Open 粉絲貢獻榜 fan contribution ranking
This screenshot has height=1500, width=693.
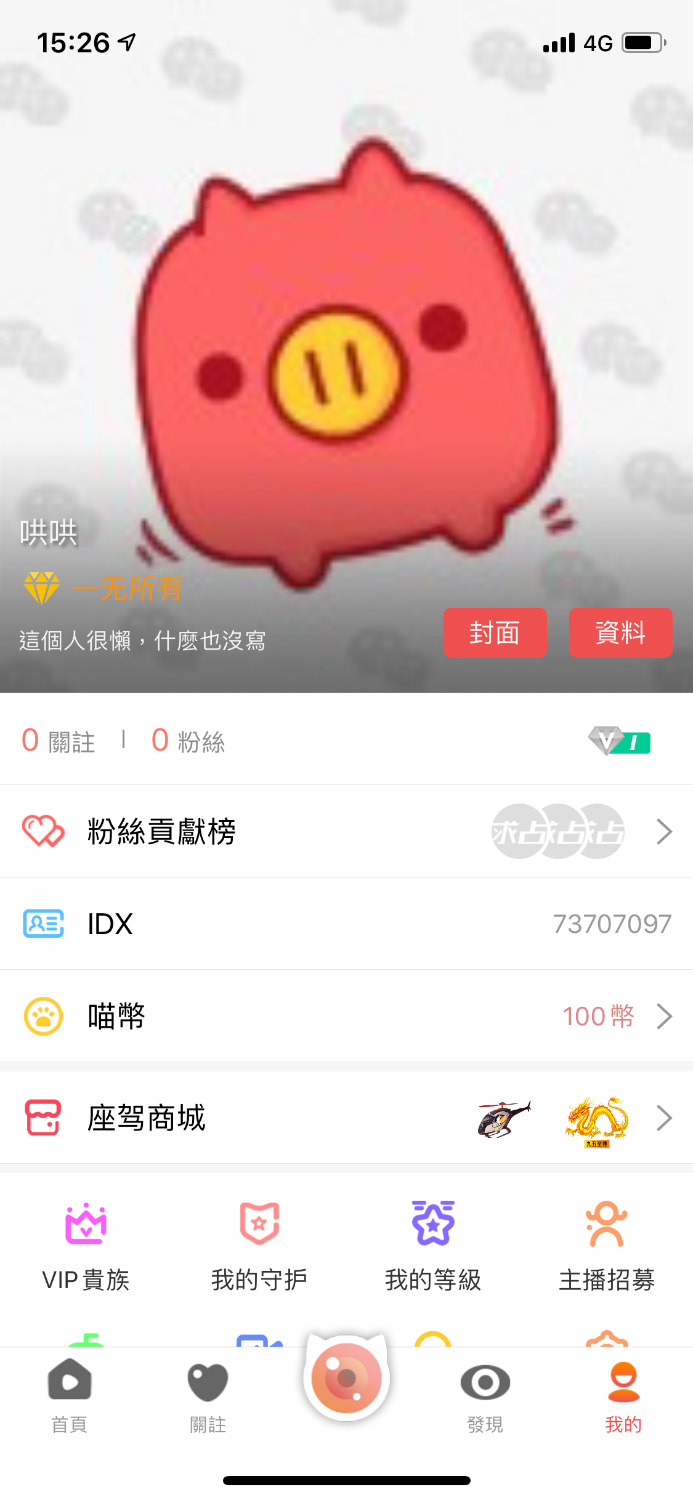click(x=346, y=831)
